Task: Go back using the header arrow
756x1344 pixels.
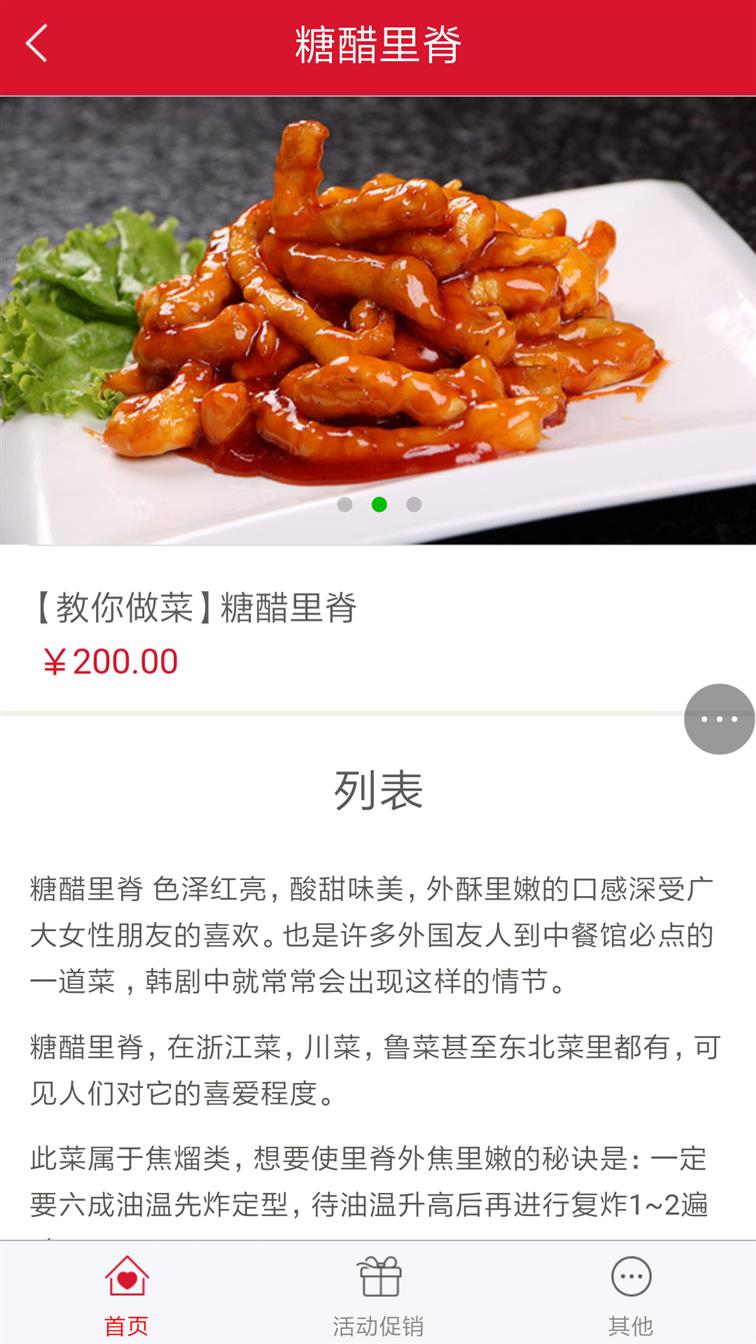Action: (37, 44)
